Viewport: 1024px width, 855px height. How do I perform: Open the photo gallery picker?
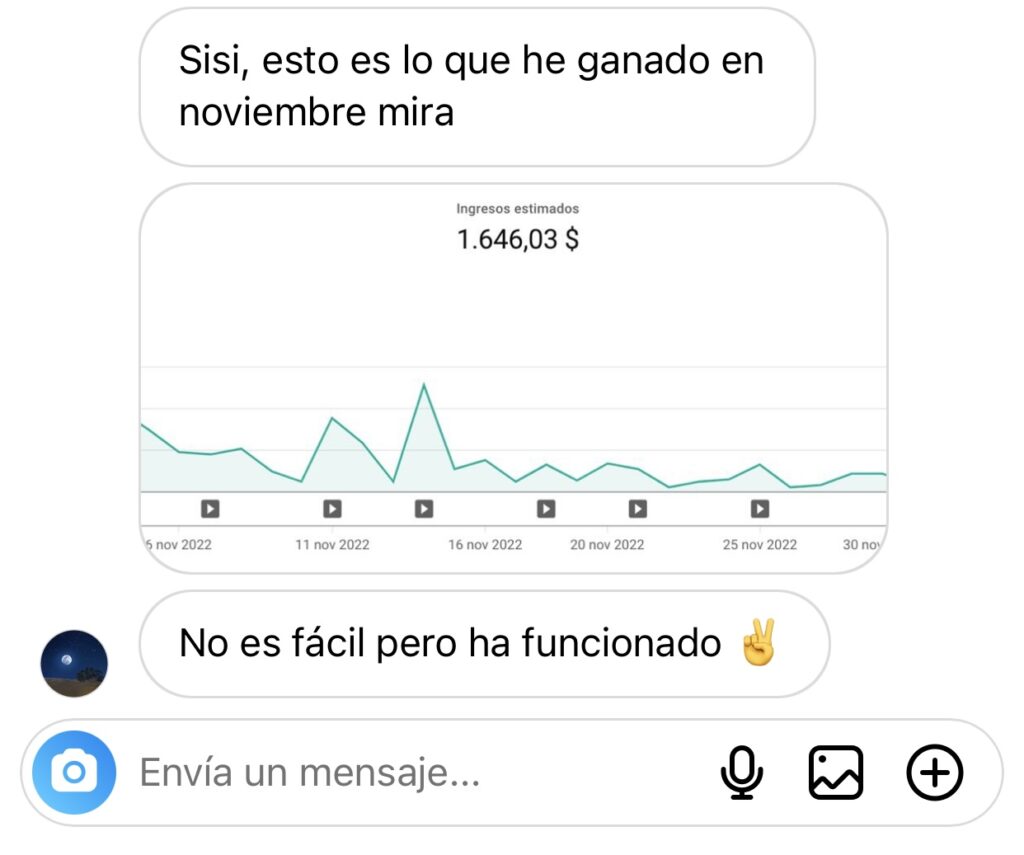[x=835, y=773]
